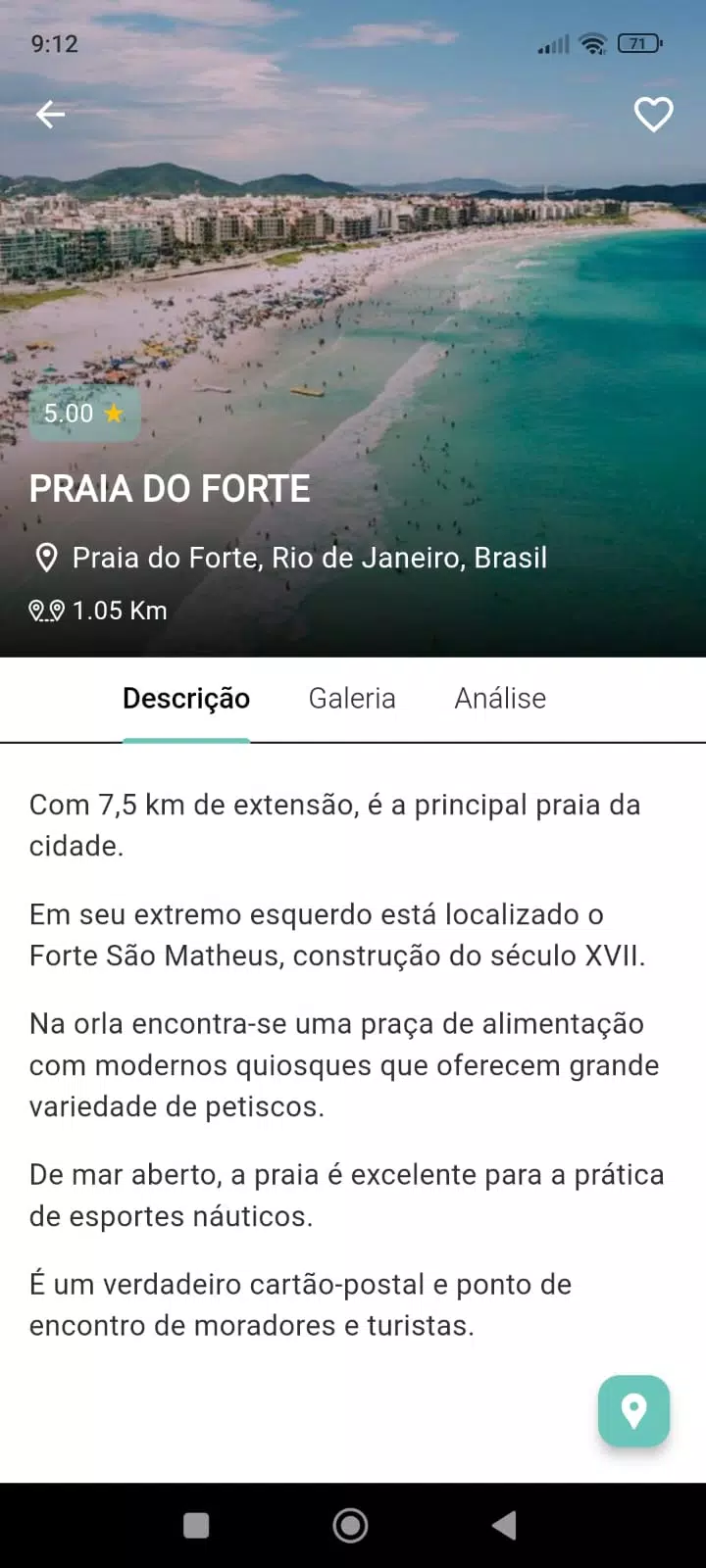
Task: Tap the Android home button
Action: point(350,1525)
